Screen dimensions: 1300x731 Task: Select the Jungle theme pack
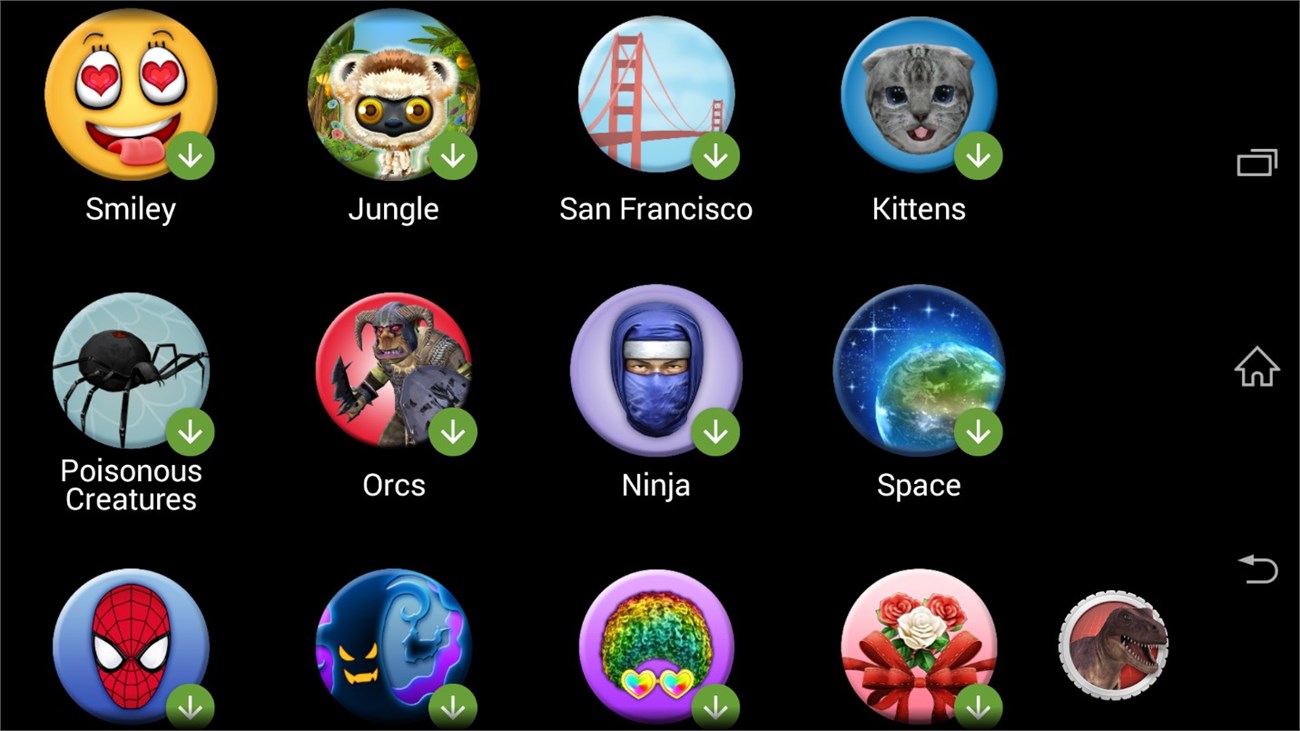[x=393, y=95]
